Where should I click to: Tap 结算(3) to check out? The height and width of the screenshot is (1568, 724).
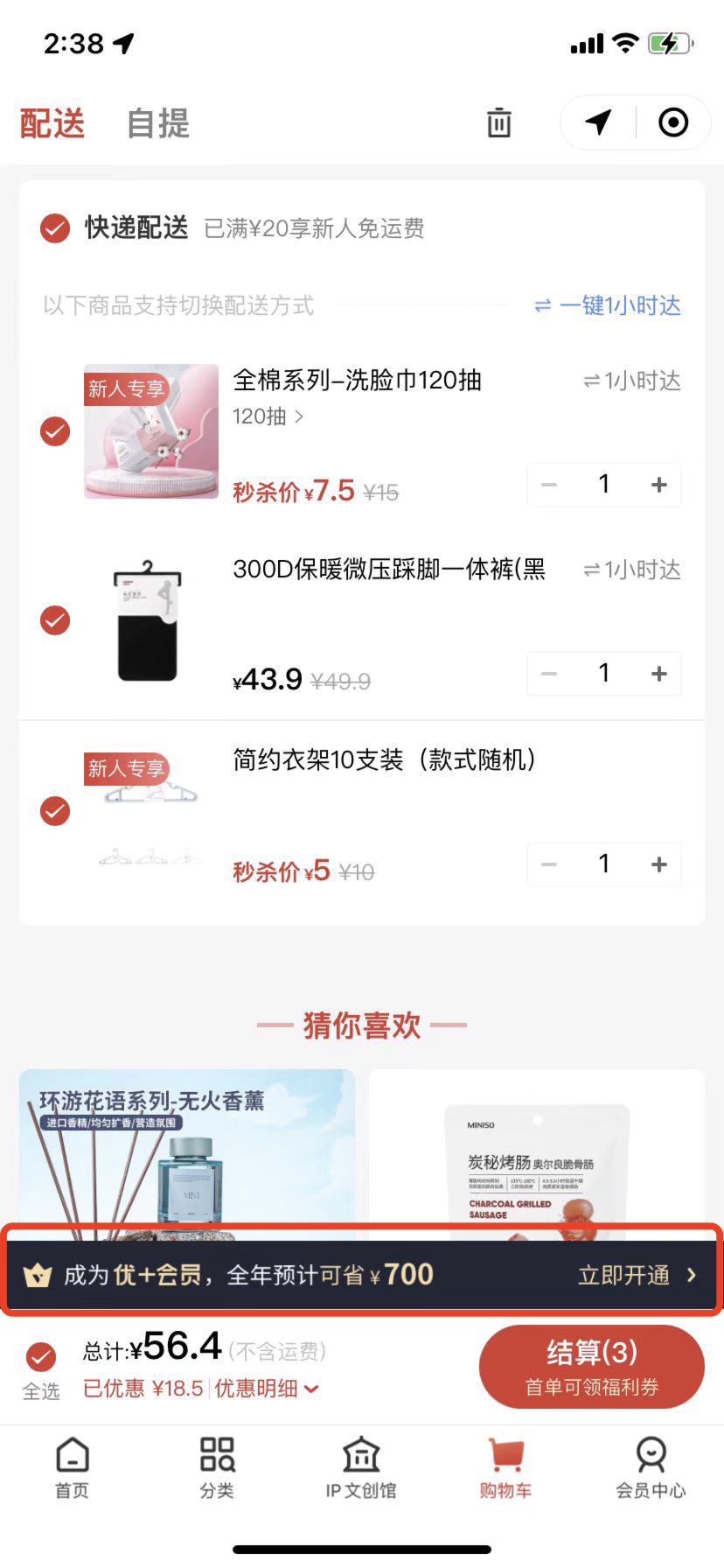pos(592,1366)
